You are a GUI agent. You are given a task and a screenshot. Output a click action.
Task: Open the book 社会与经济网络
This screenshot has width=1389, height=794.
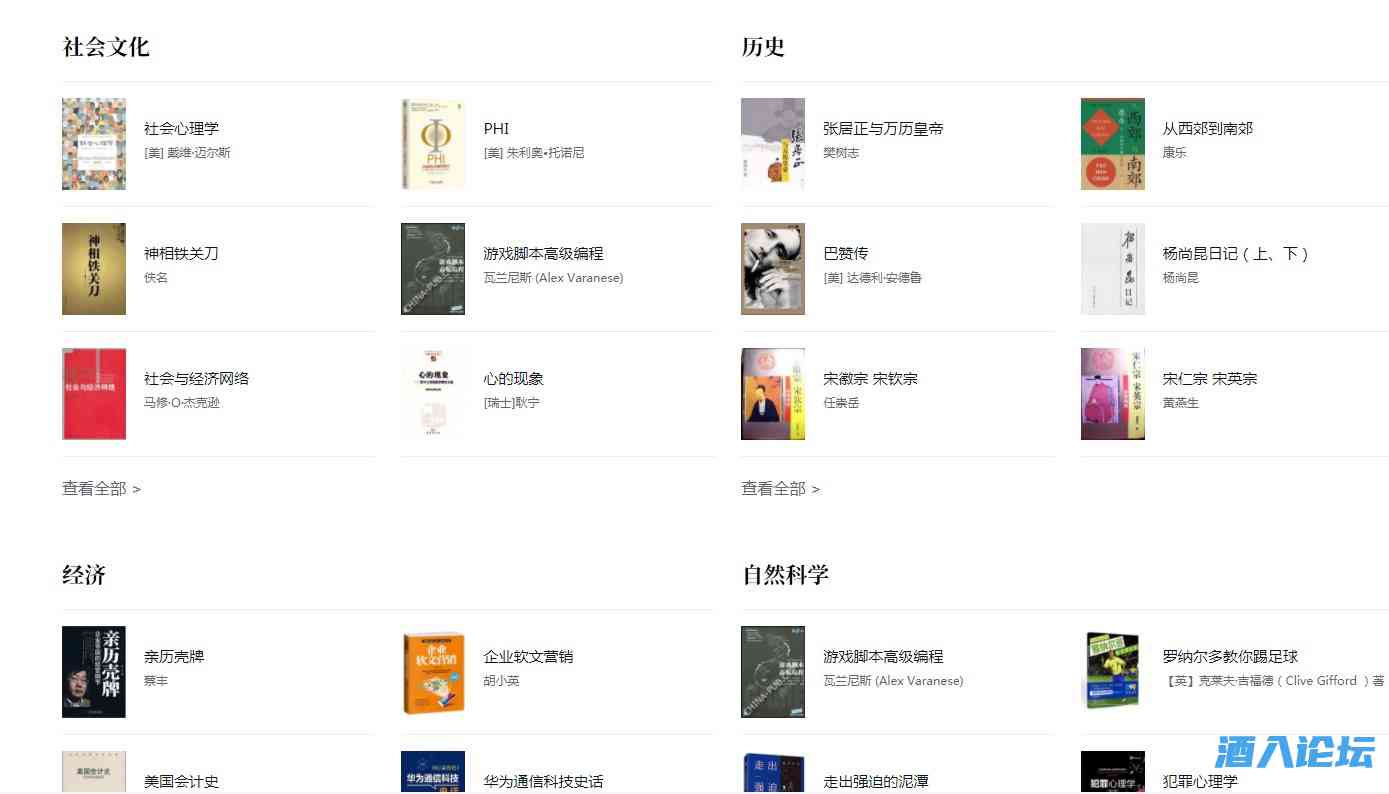pyautogui.click(x=196, y=379)
